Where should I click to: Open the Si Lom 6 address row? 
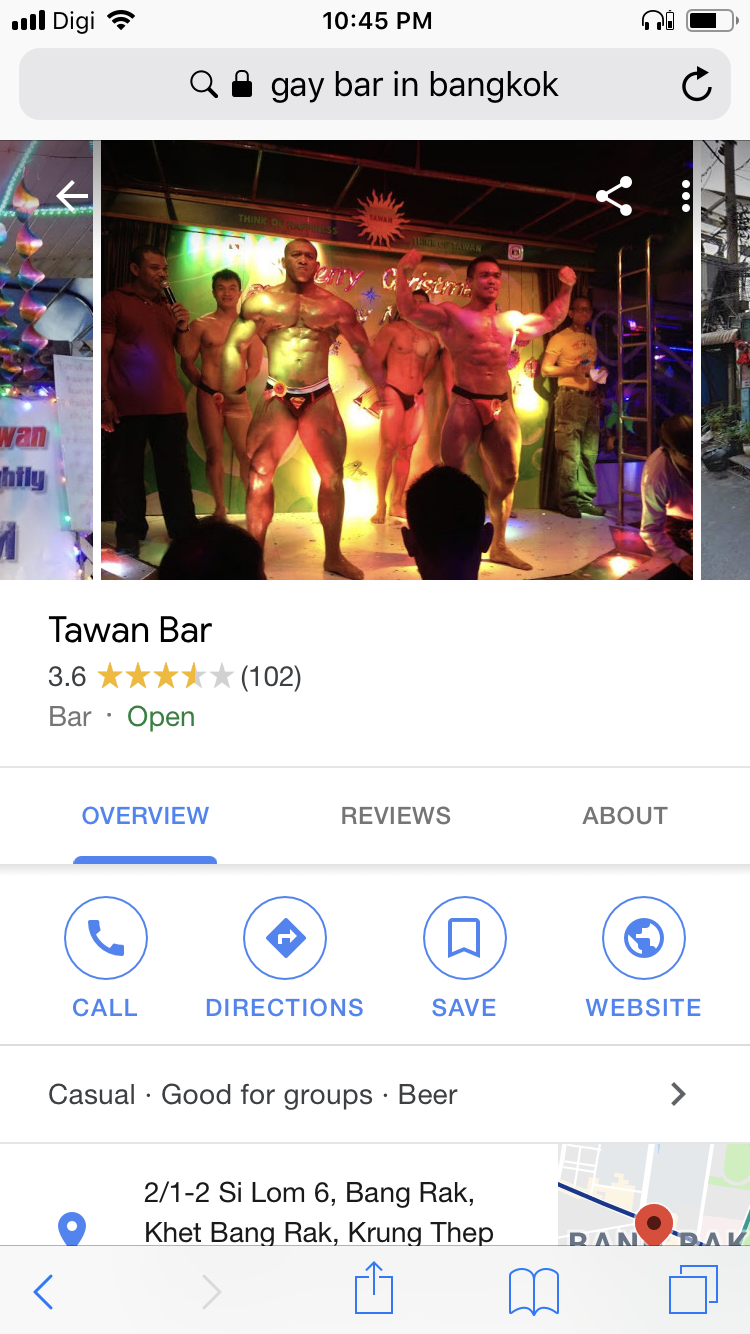[x=310, y=1210]
